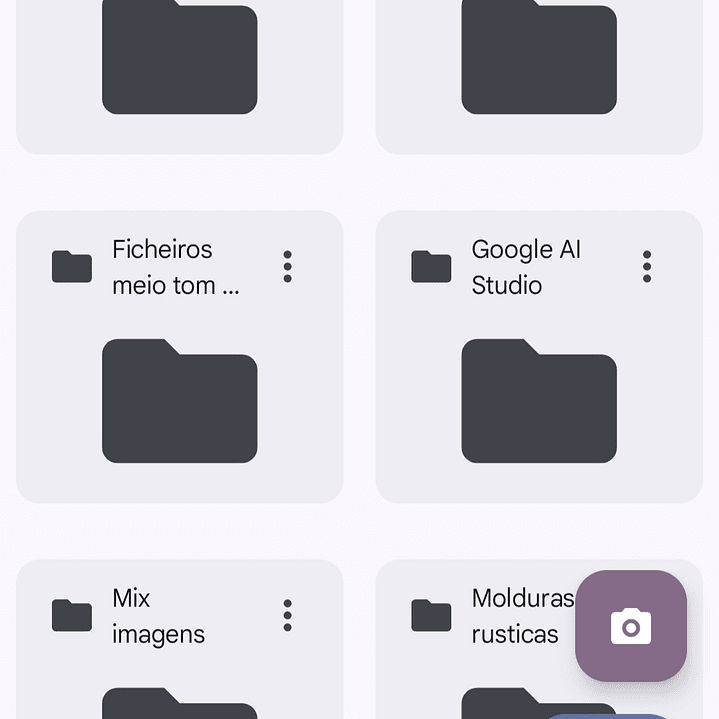Tap the camera scan floating button

point(631,627)
